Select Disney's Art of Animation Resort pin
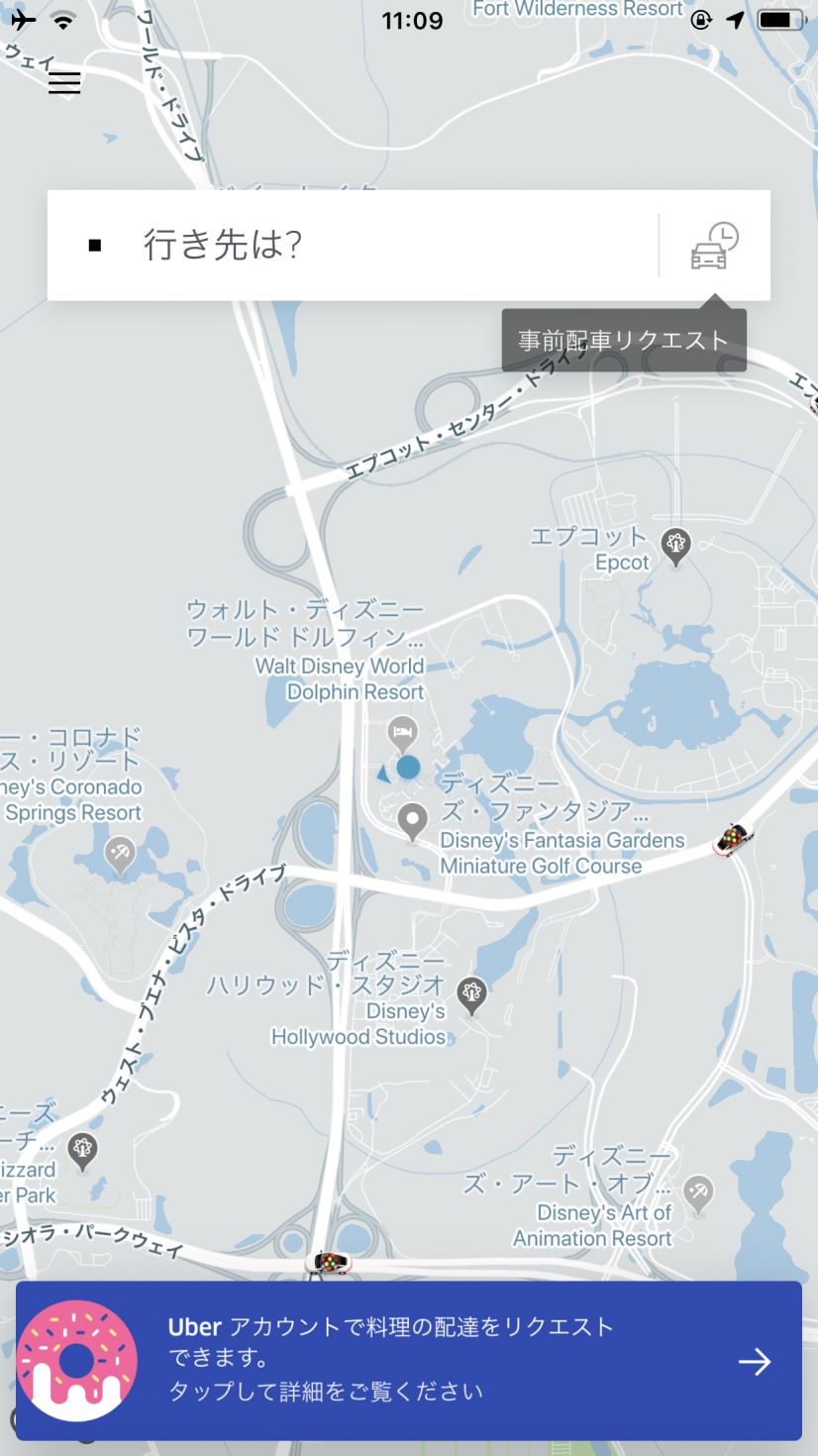Screen dimensions: 818x1456 pyautogui.click(x=699, y=1193)
